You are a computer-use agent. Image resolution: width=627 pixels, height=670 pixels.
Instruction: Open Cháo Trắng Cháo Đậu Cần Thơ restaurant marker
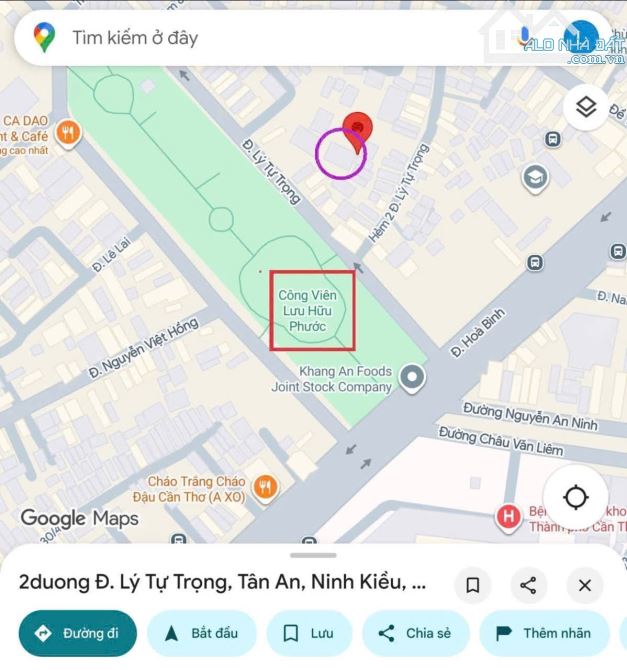click(265, 486)
